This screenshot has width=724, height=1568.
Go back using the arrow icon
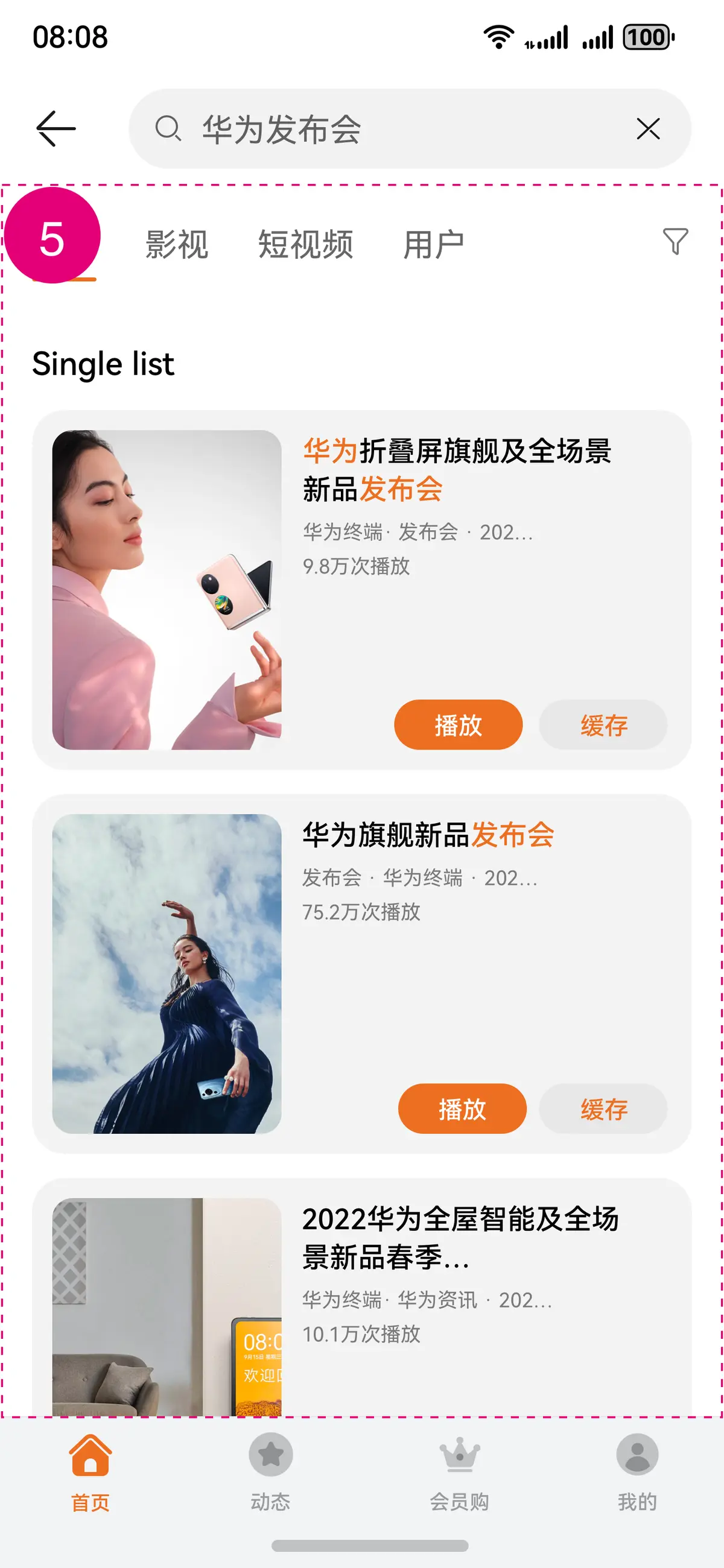[56, 128]
